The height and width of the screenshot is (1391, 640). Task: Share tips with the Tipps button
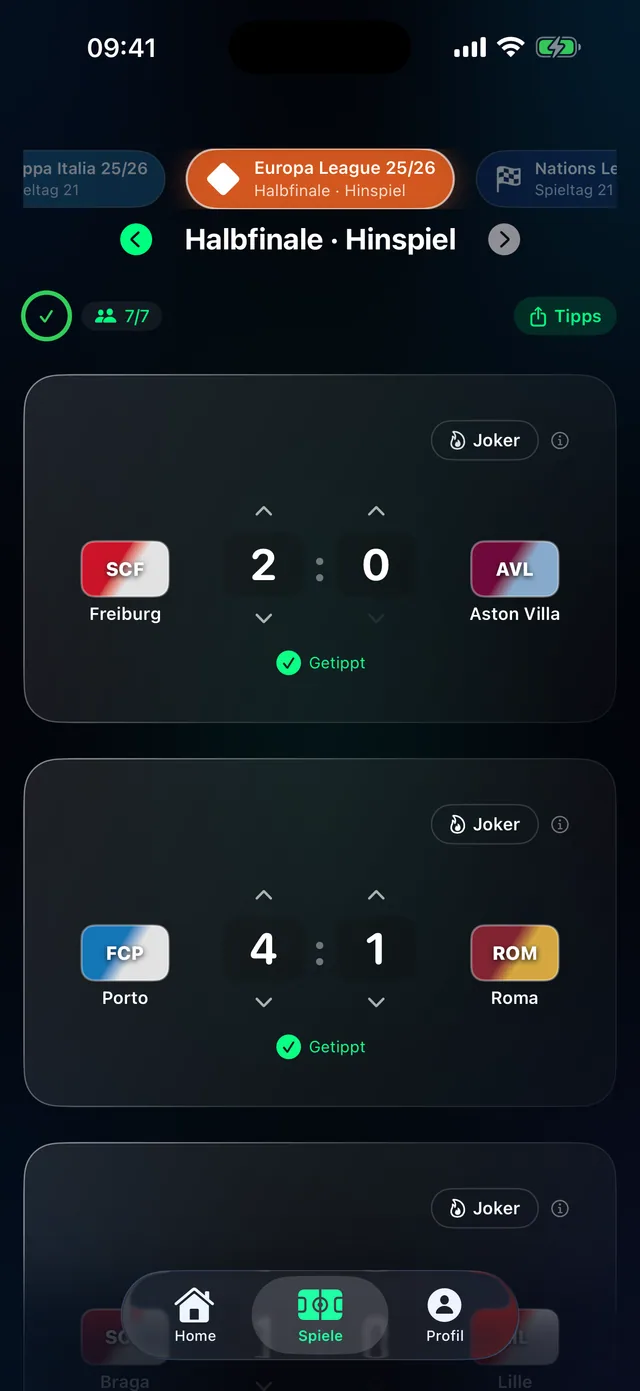pos(565,316)
